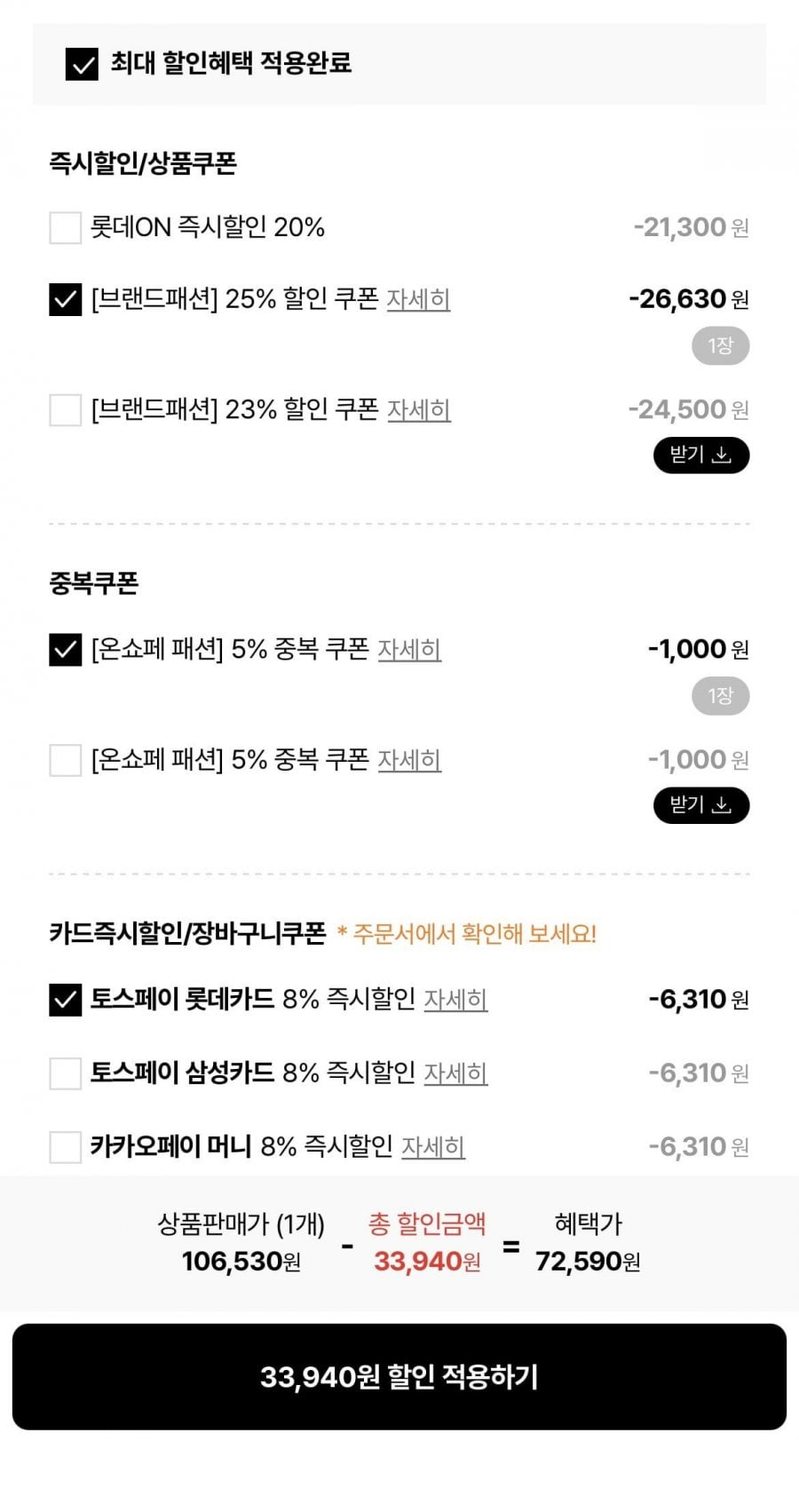
Task: Uncheck 최대 할인혜택 적용완료 checkbox
Action: tap(82, 64)
